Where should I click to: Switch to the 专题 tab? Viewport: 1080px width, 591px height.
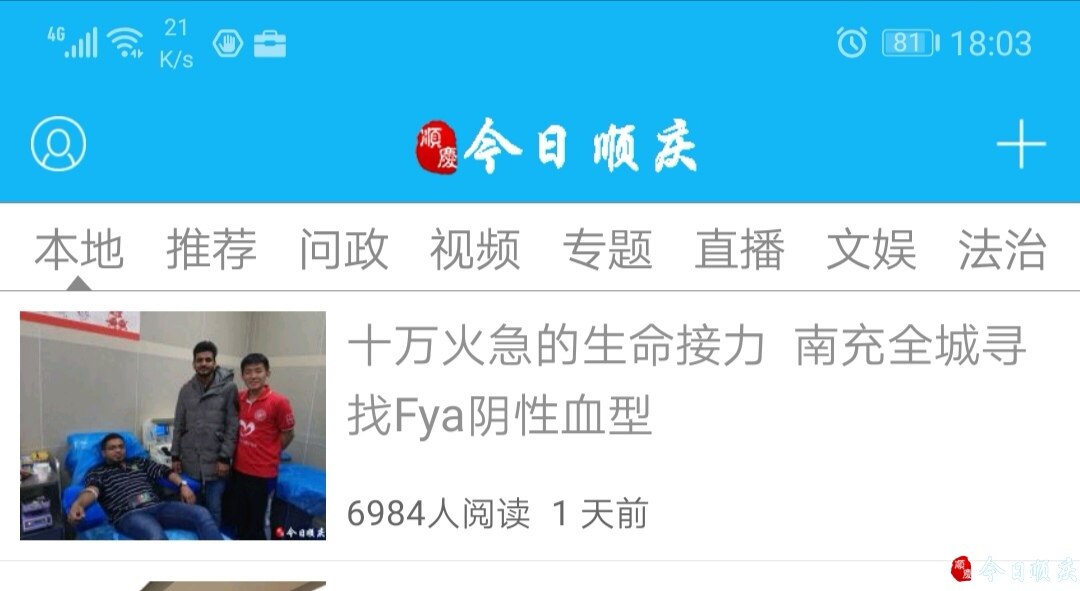click(607, 250)
